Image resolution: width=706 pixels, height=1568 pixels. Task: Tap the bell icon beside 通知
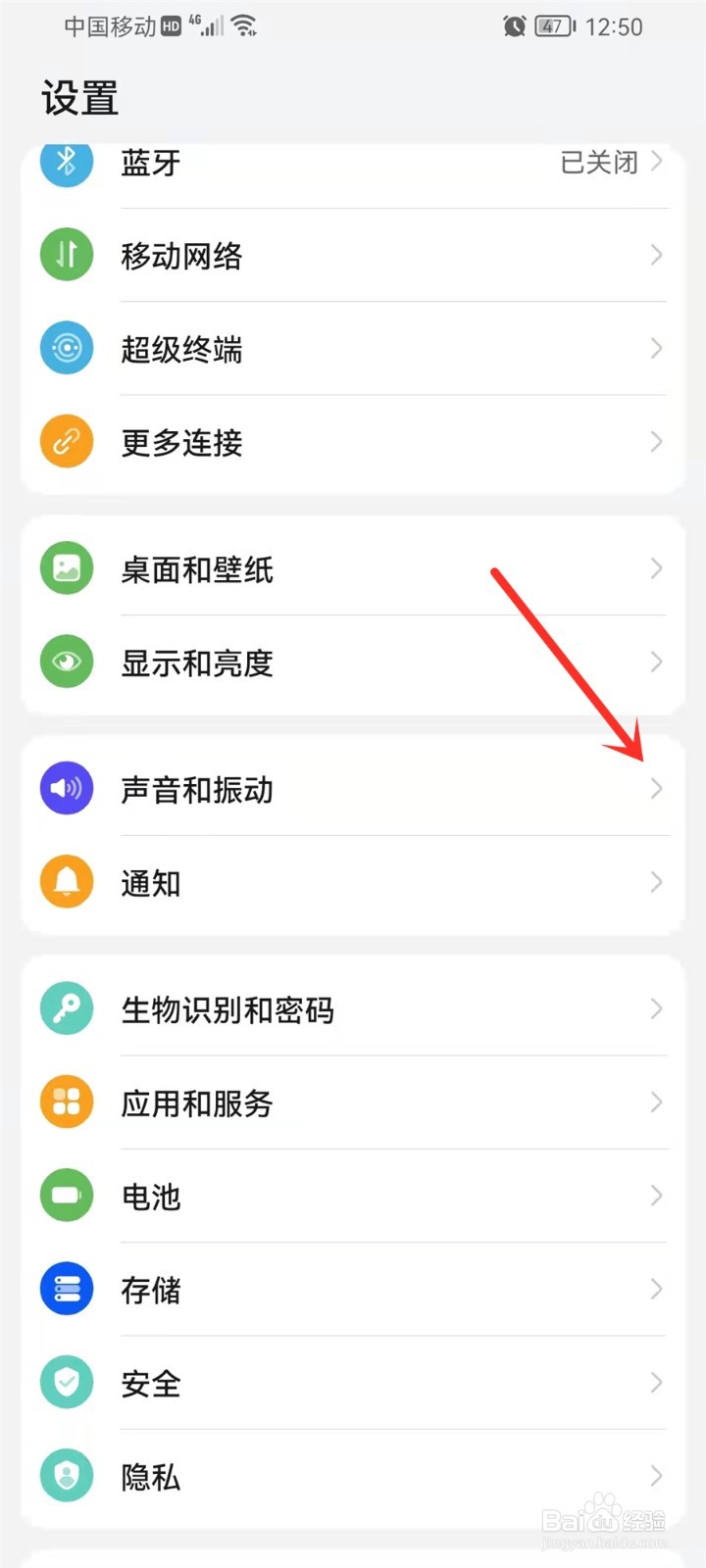coord(66,881)
